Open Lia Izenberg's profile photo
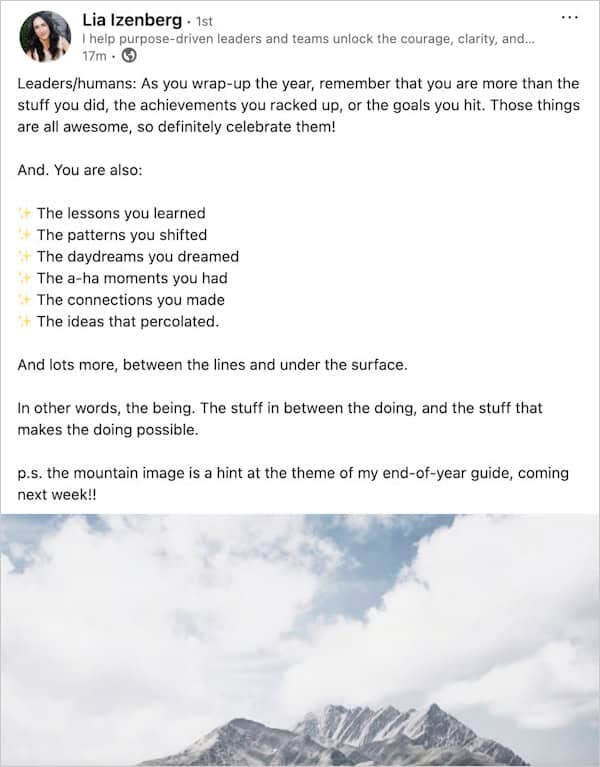 coord(44,37)
